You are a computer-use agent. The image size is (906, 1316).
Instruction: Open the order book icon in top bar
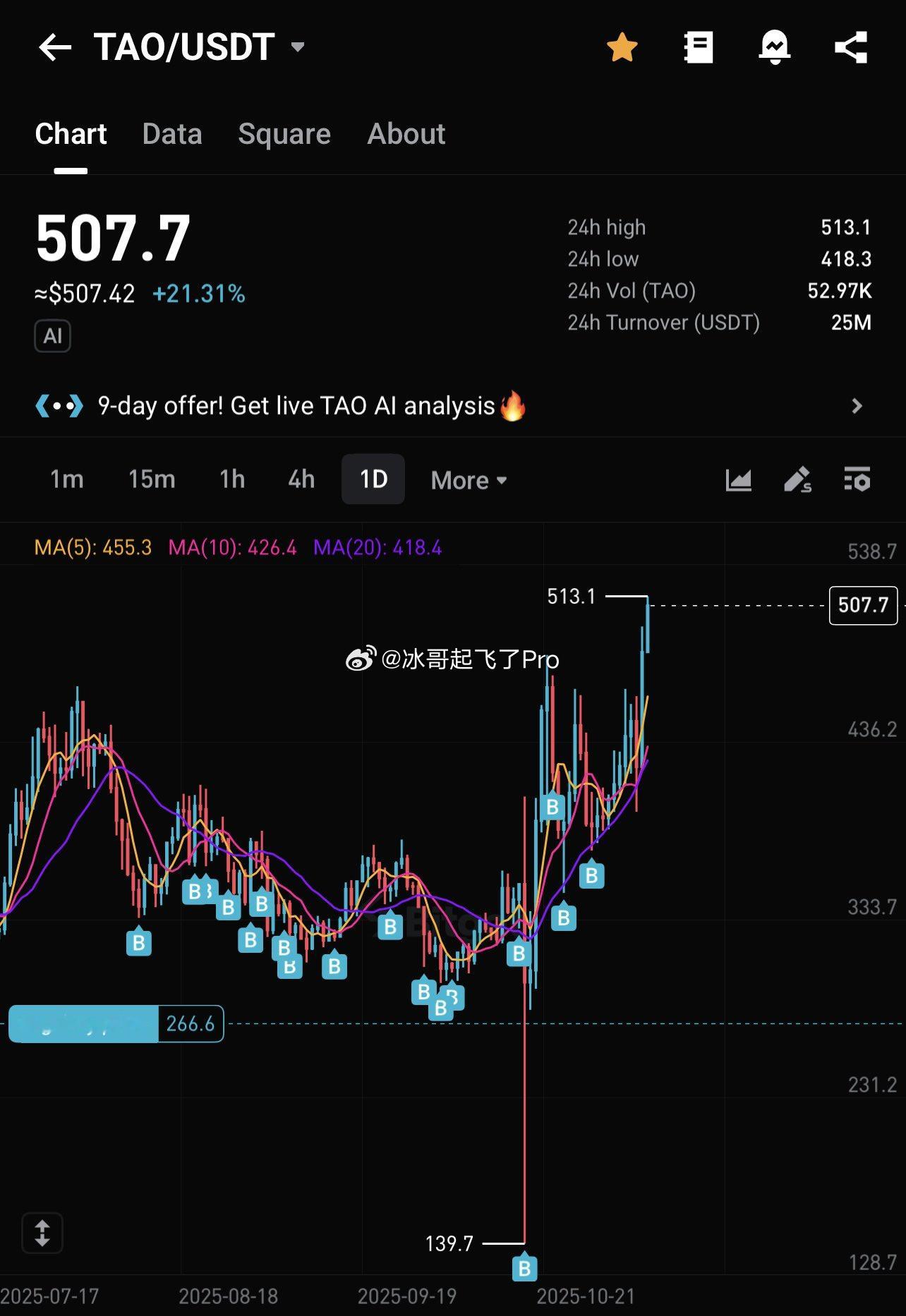(x=698, y=47)
